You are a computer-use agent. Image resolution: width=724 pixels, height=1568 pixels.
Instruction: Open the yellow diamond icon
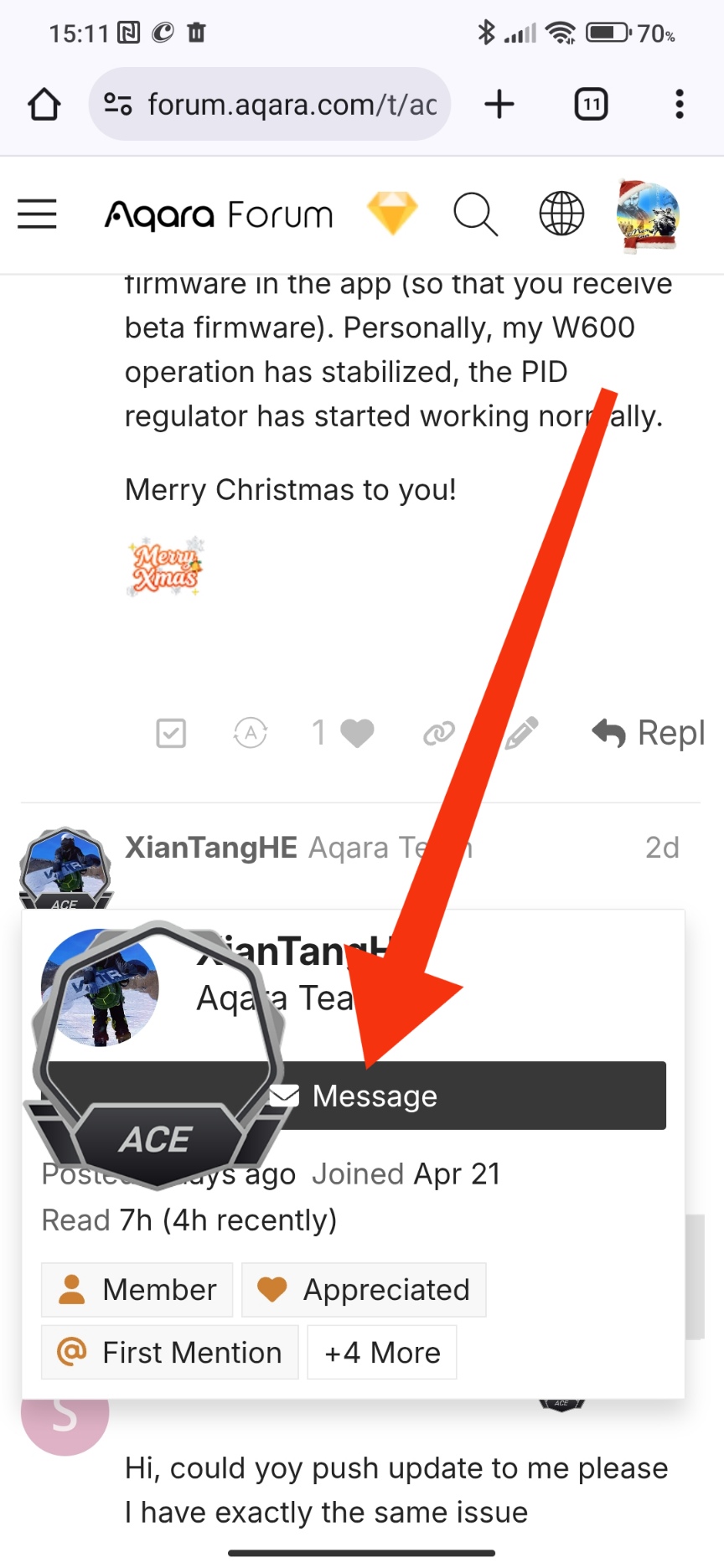392,213
